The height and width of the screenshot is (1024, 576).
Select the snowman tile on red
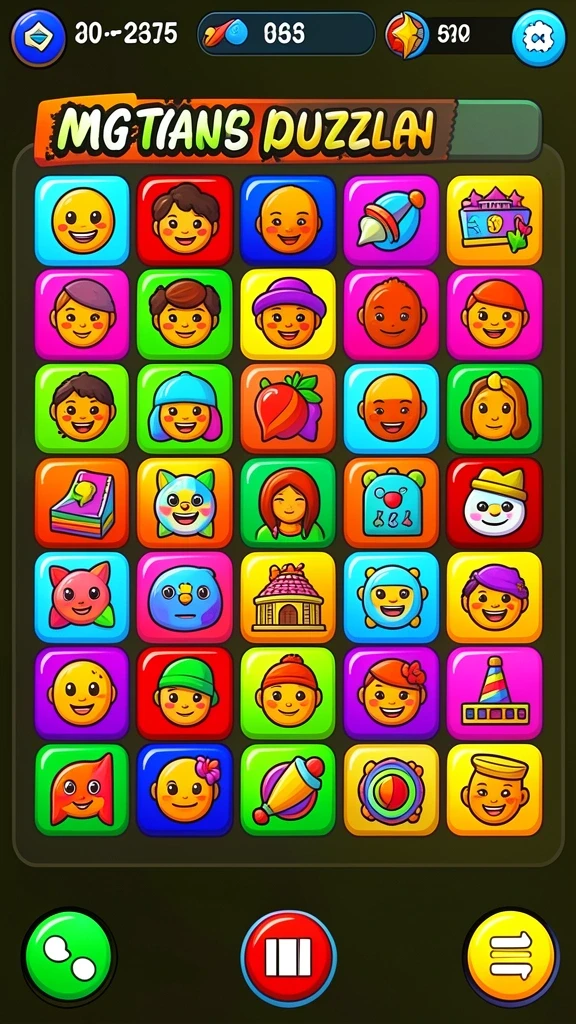[494, 502]
